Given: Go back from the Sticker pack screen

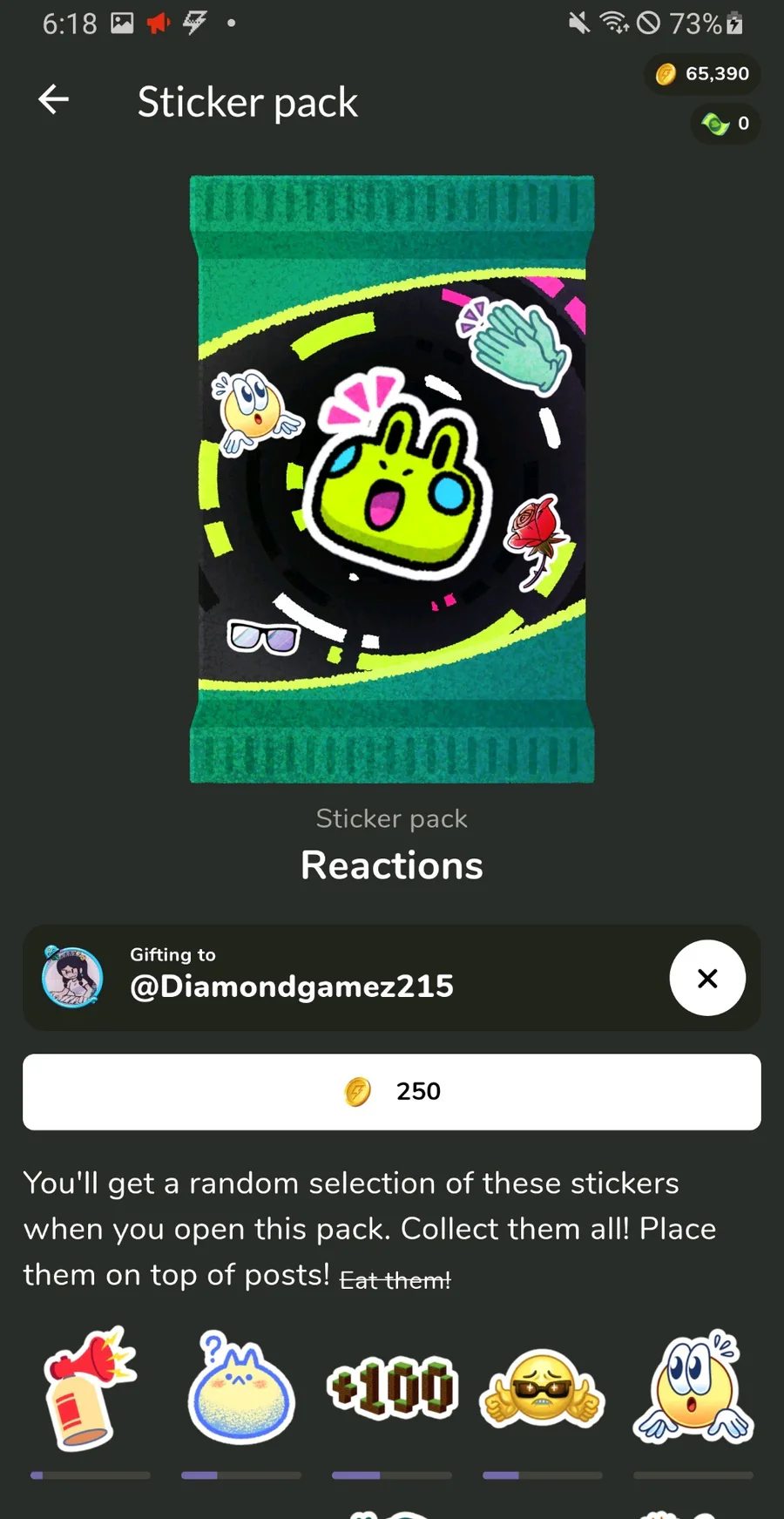Looking at the screenshot, I should click(53, 100).
